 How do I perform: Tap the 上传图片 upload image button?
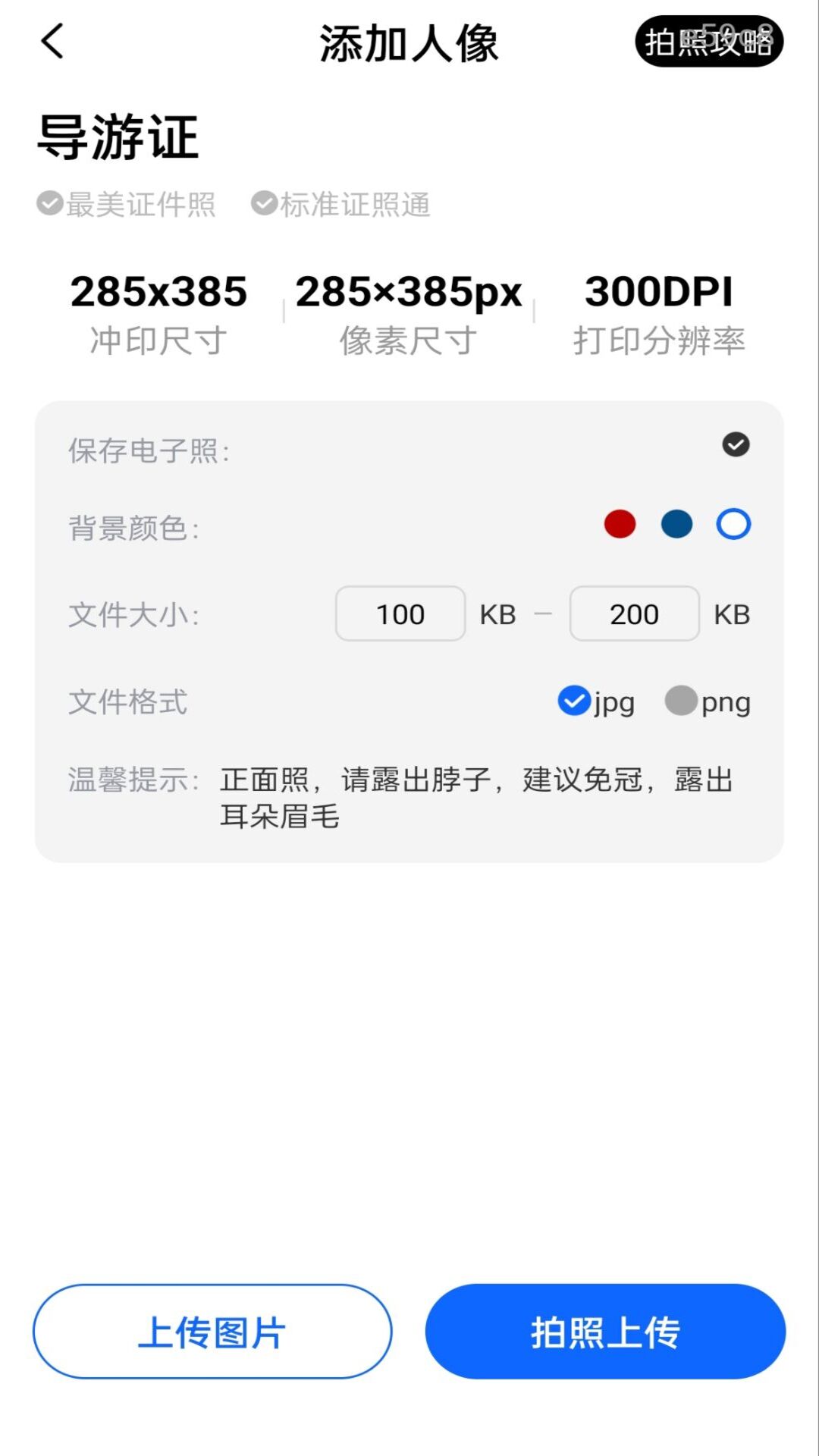click(213, 1331)
